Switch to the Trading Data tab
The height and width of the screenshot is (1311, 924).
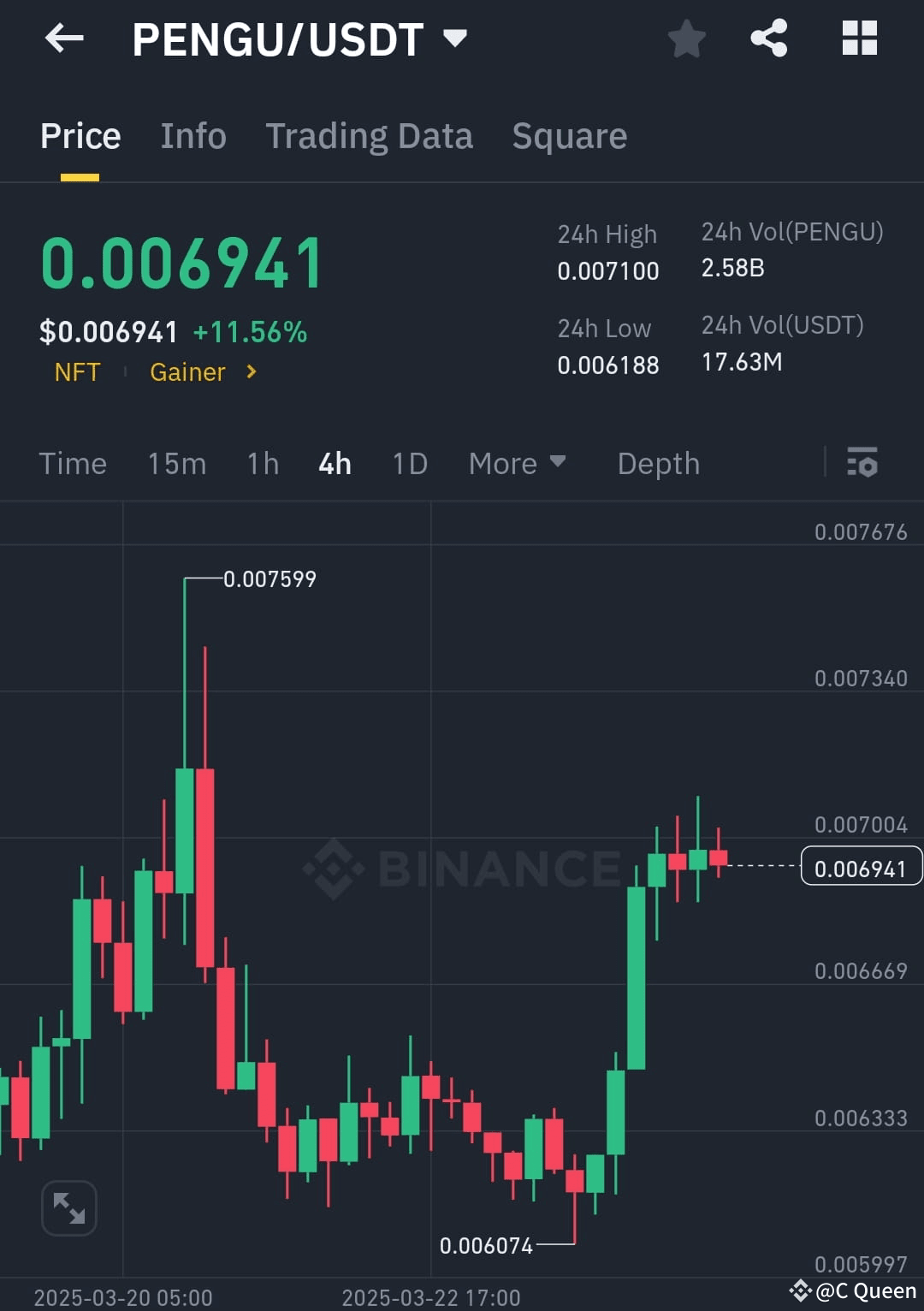(x=370, y=135)
